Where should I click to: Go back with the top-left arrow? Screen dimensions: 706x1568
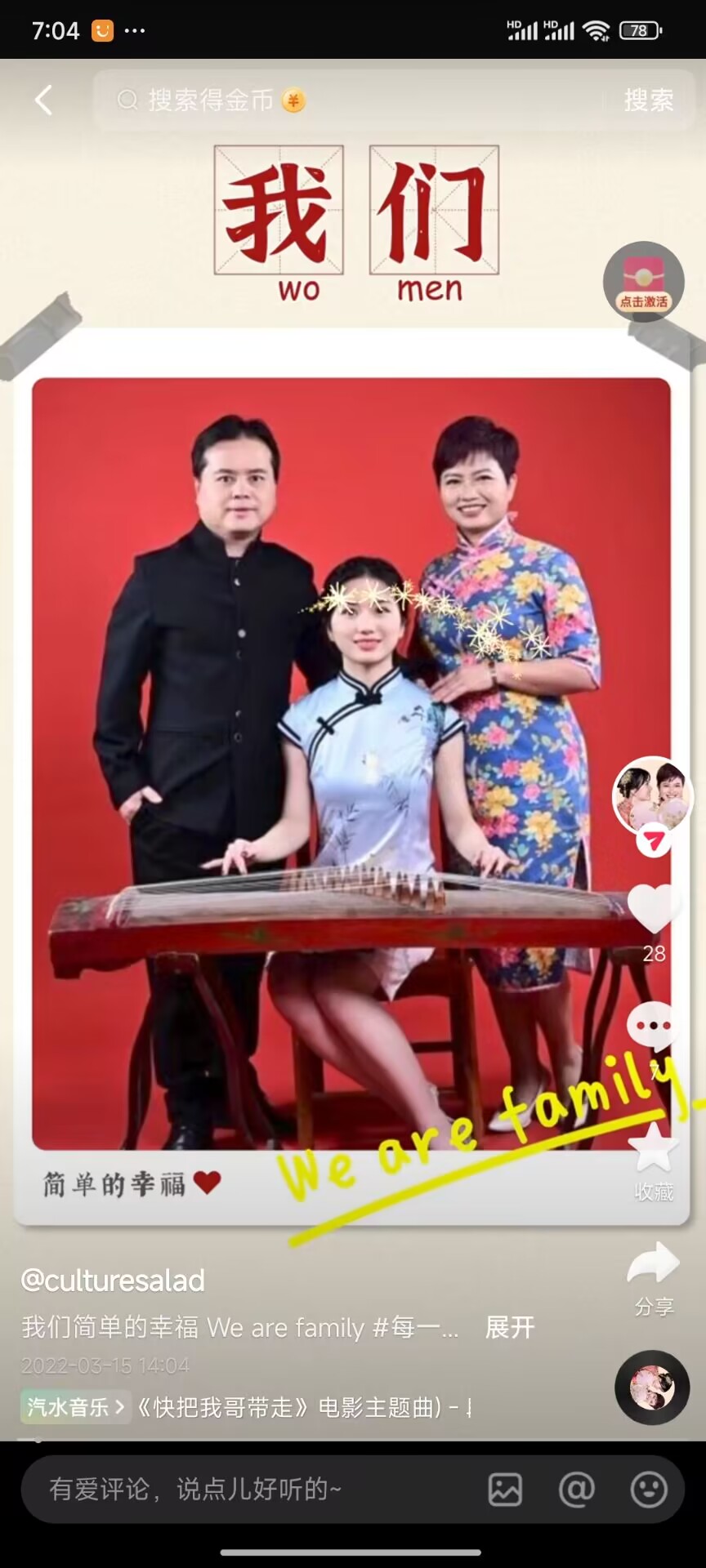(x=44, y=100)
